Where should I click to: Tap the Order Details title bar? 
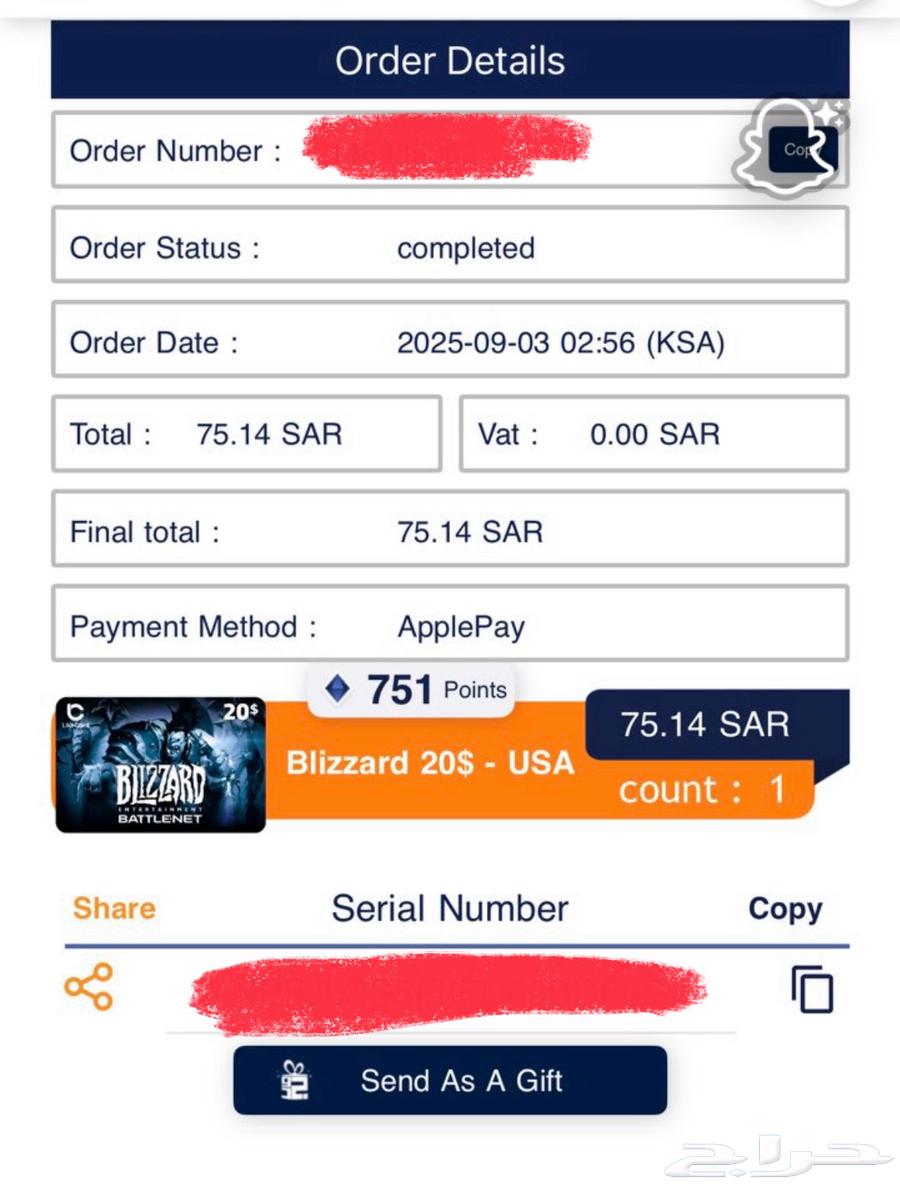pos(450,60)
